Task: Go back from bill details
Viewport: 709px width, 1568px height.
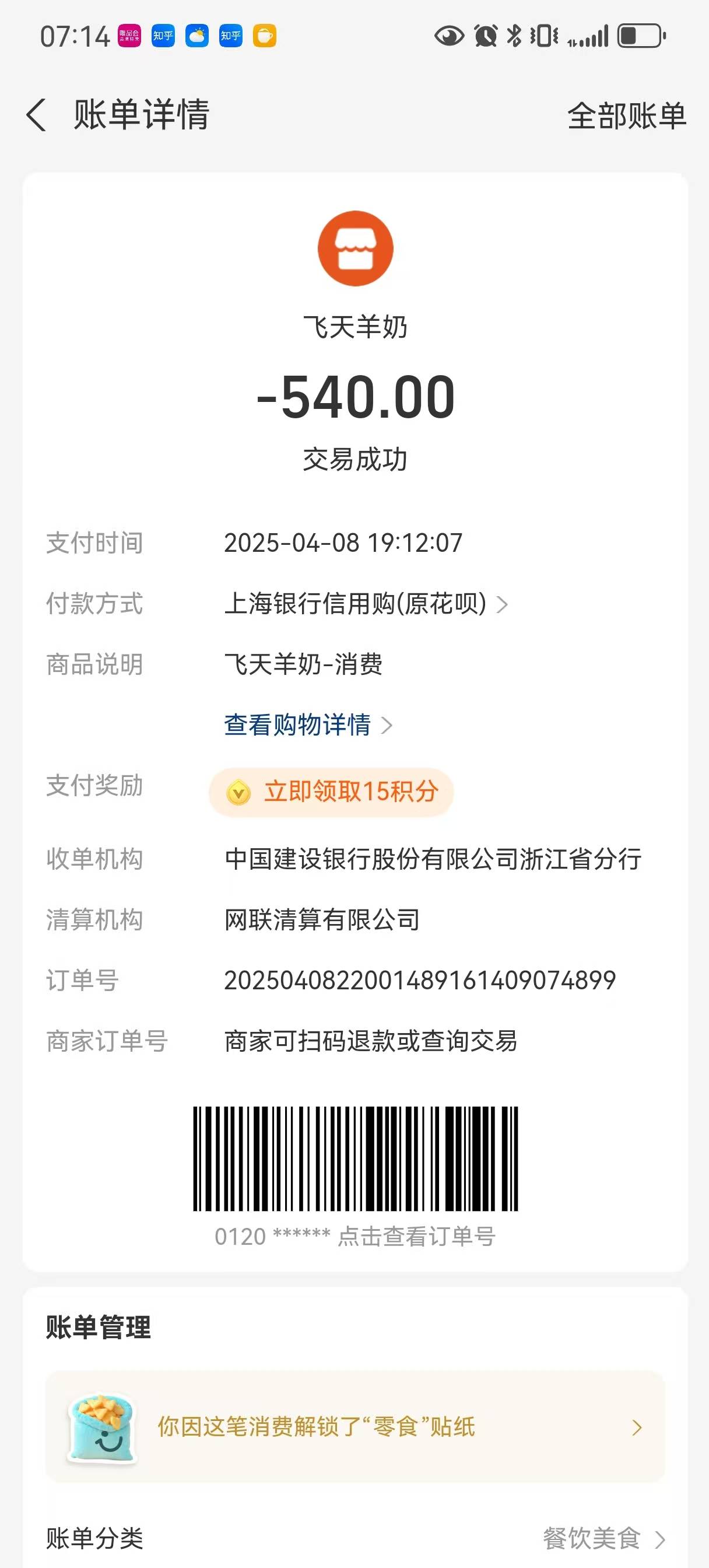Action: 37,115
